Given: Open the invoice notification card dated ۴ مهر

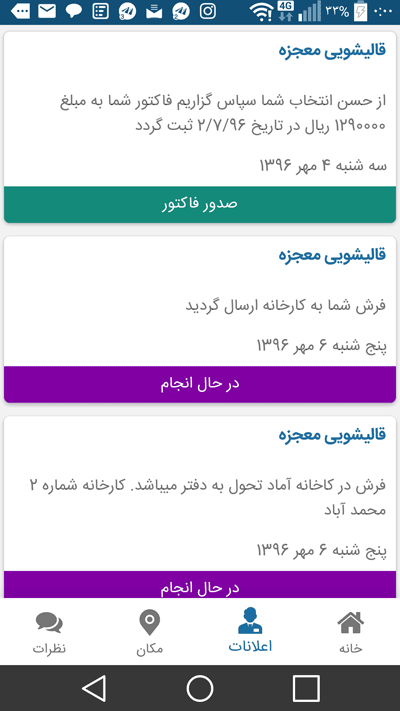Looking at the screenshot, I should (x=200, y=109).
